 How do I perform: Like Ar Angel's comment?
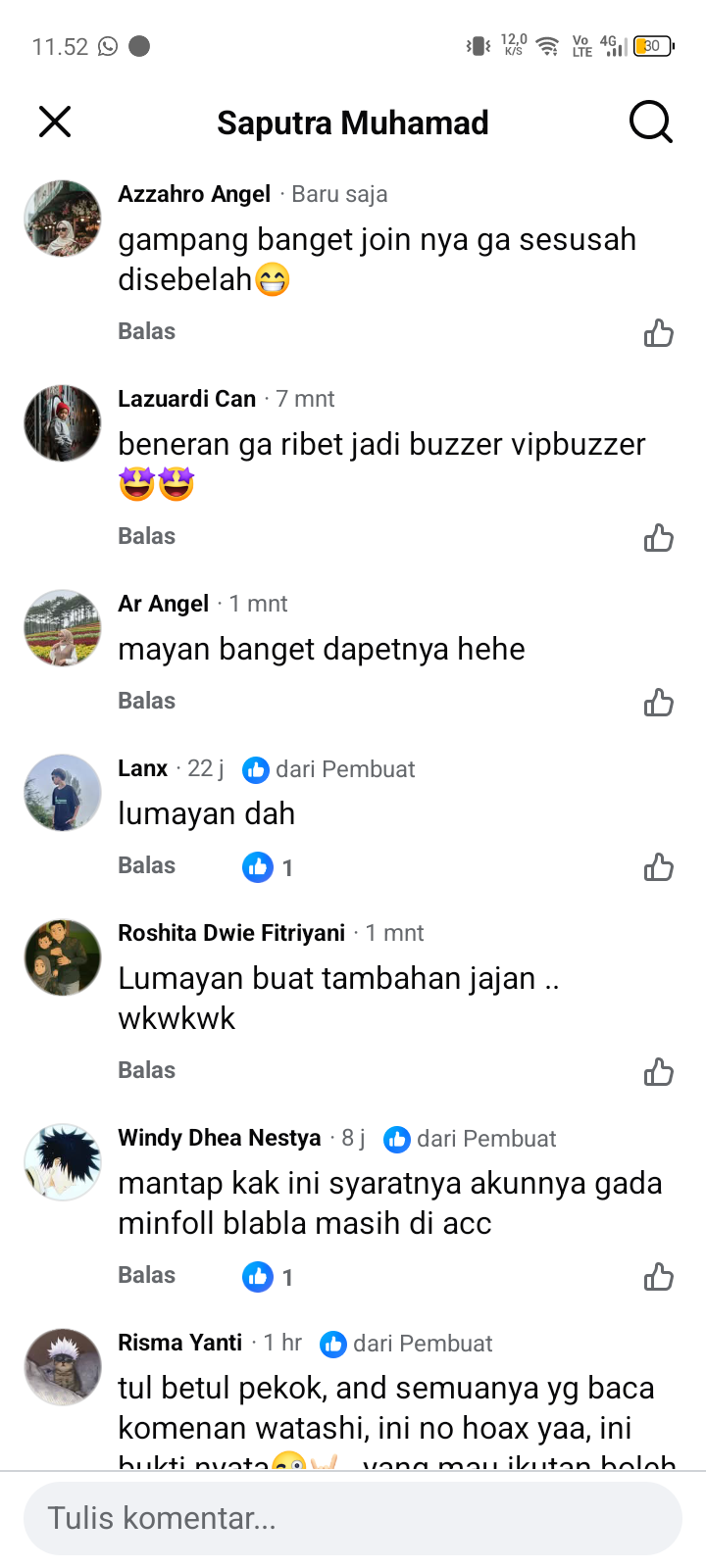pyautogui.click(x=658, y=703)
